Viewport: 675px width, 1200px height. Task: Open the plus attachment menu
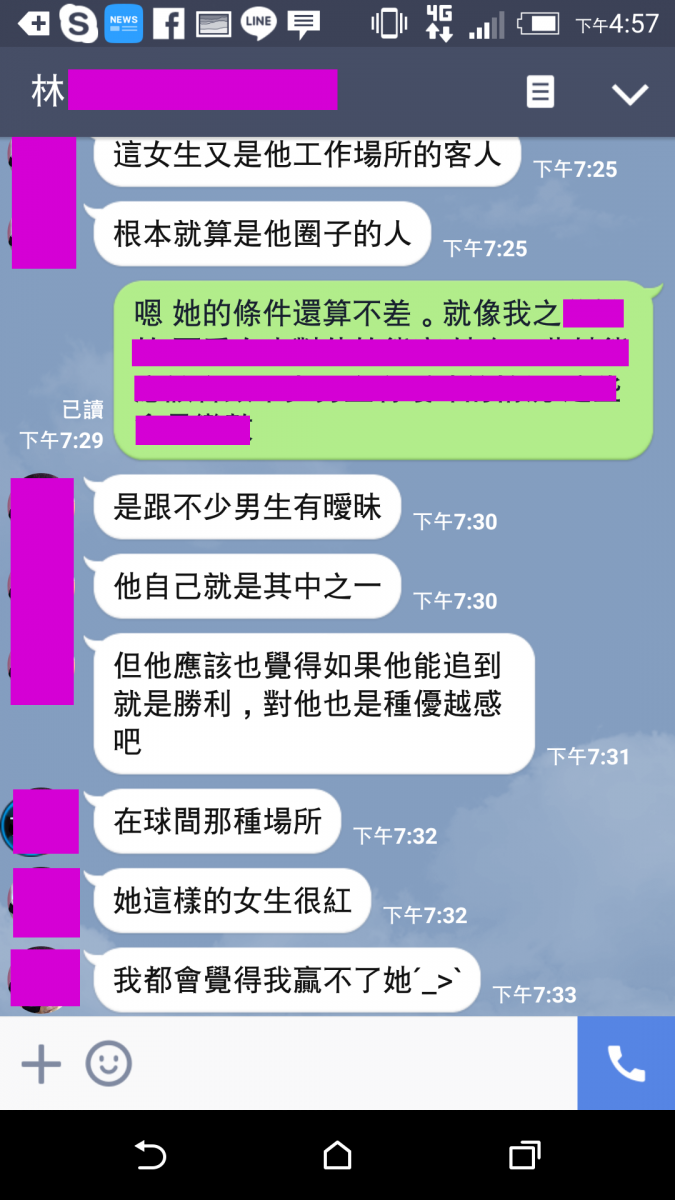(x=41, y=1063)
